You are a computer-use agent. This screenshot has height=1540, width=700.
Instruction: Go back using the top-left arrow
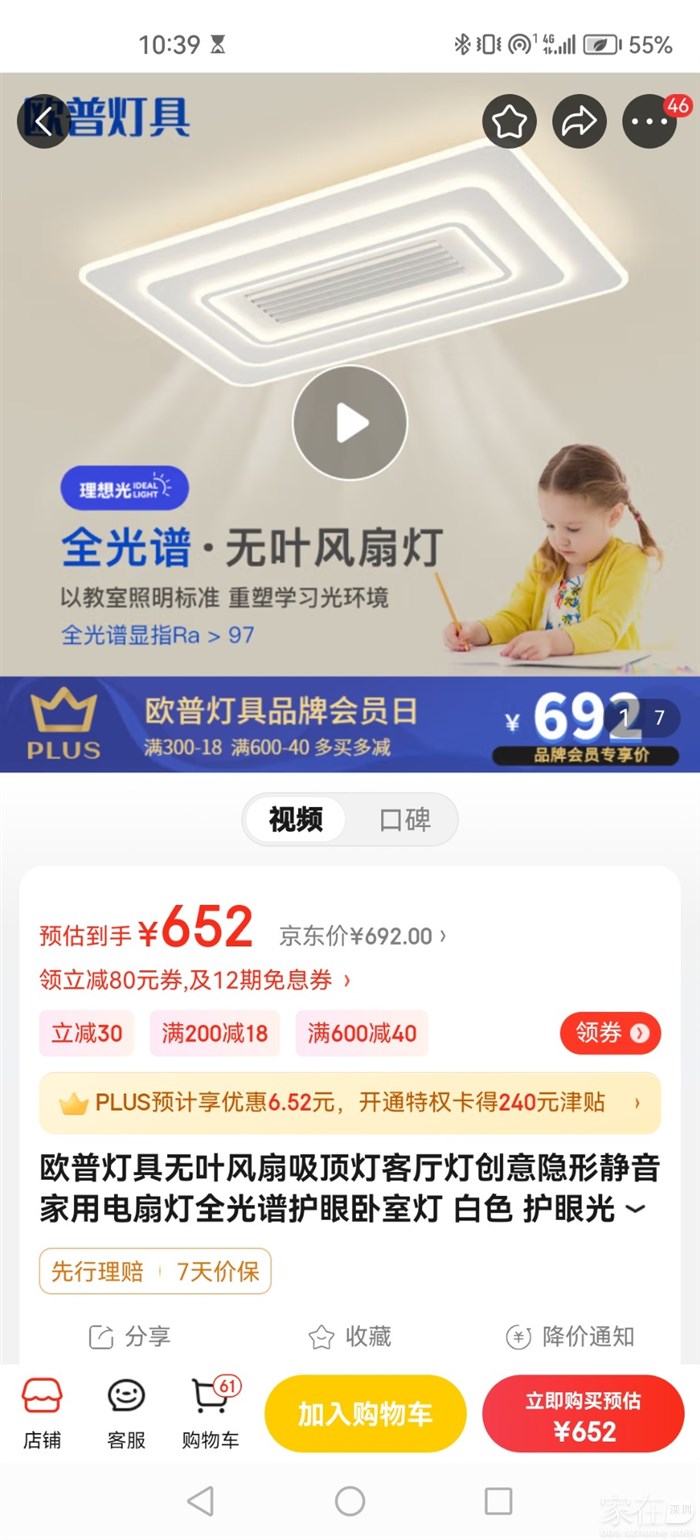pos(42,122)
